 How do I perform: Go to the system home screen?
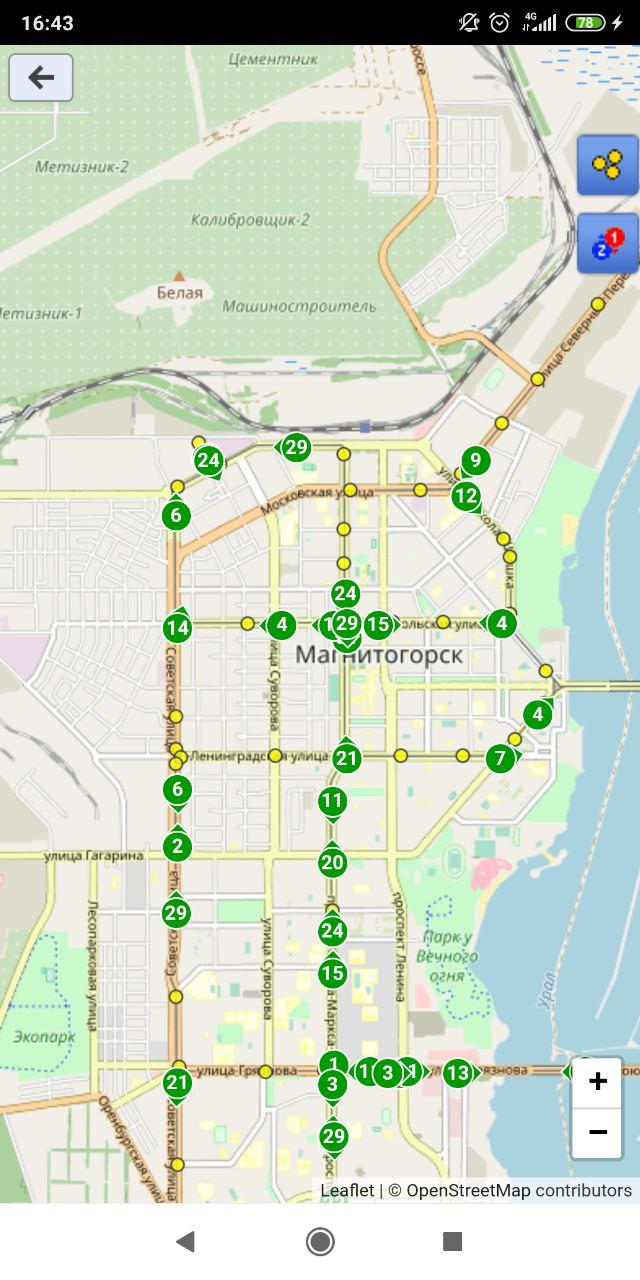[x=320, y=1241]
